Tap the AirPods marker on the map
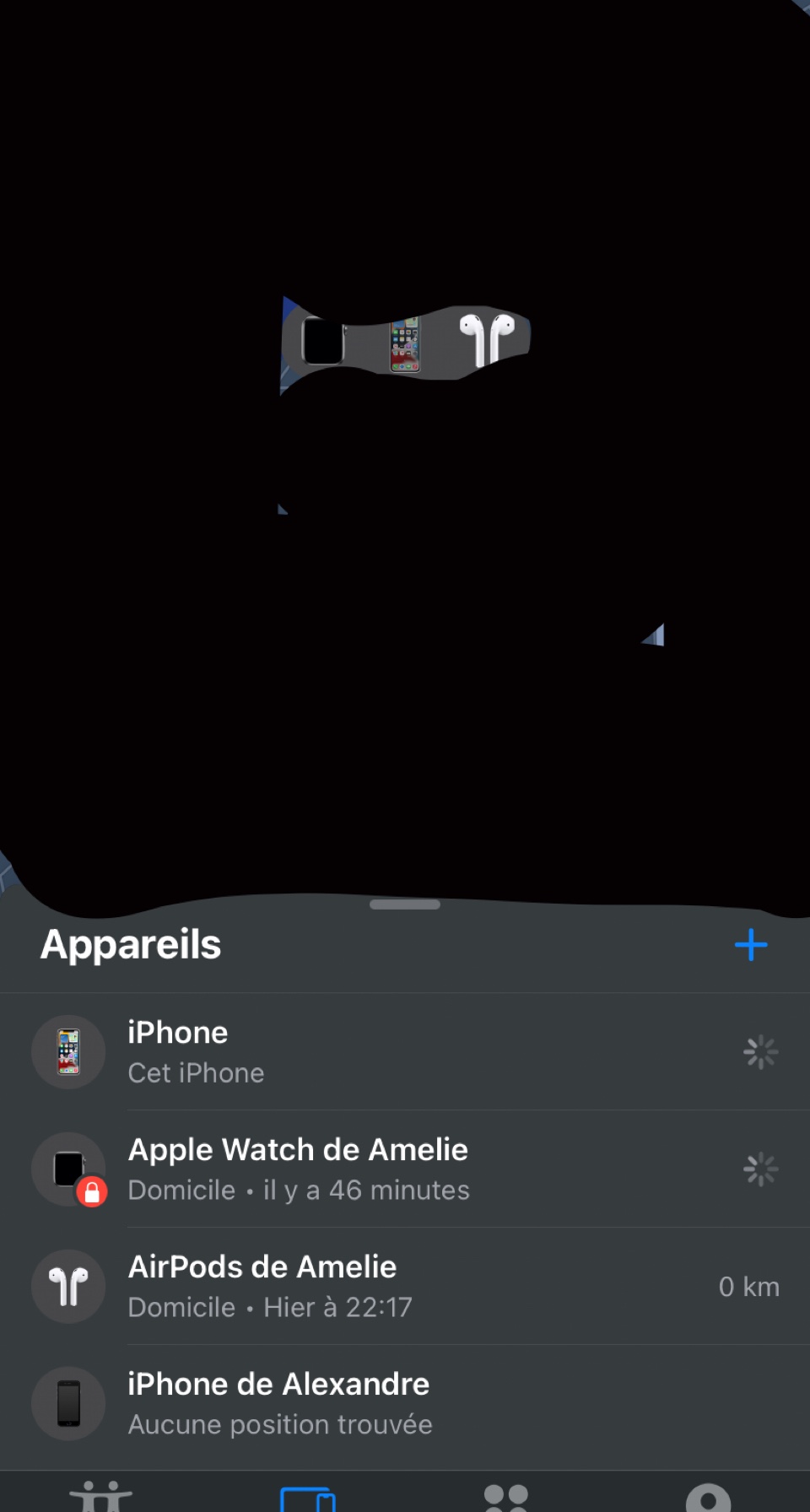 click(488, 339)
